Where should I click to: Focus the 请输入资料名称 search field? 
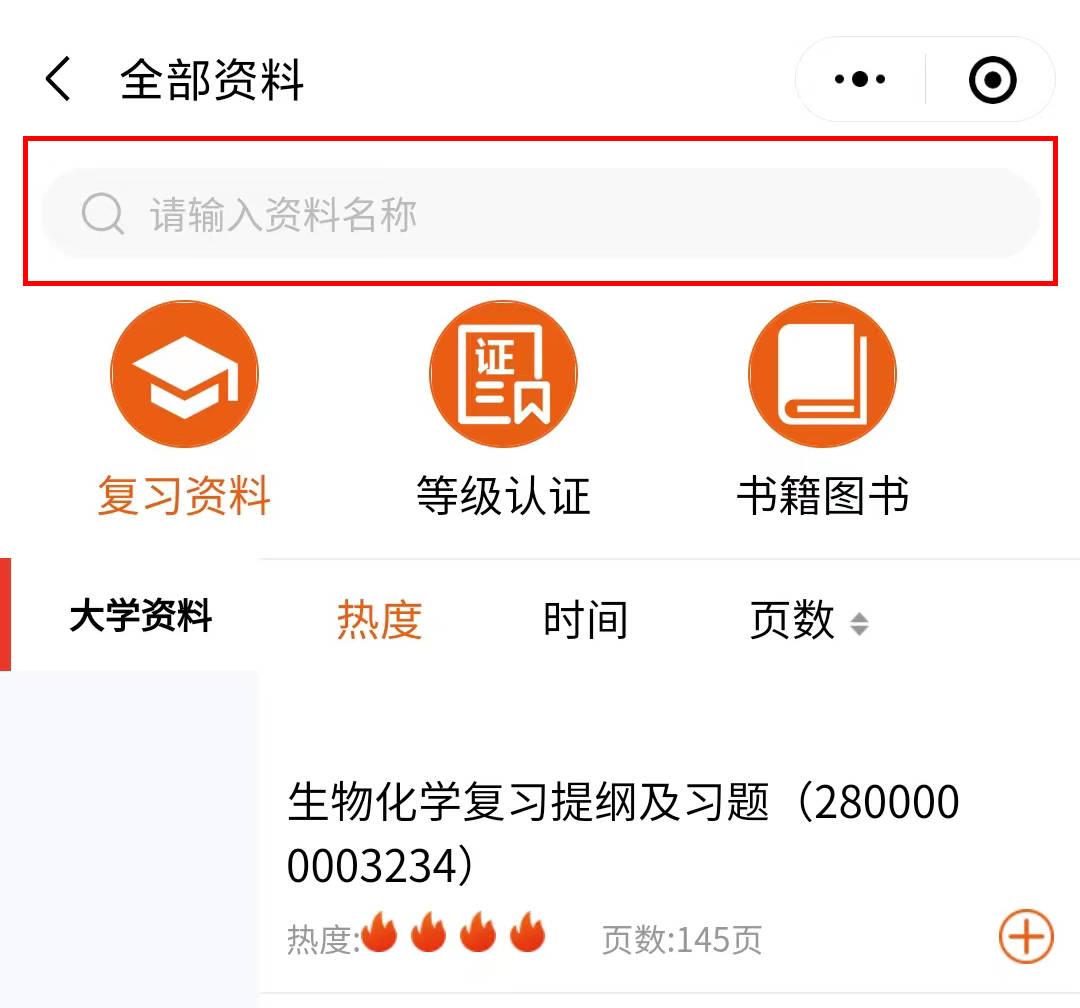pos(540,214)
